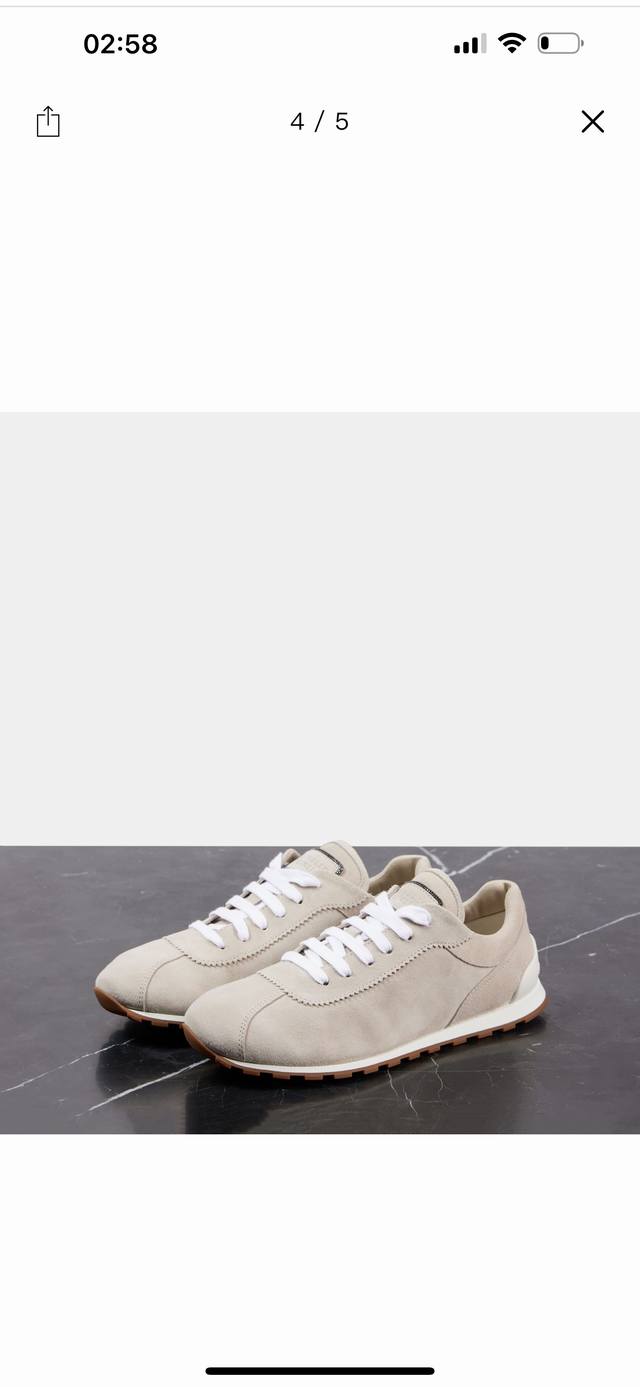Share this sneaker photo
640x1387 pixels.
click(x=48, y=122)
